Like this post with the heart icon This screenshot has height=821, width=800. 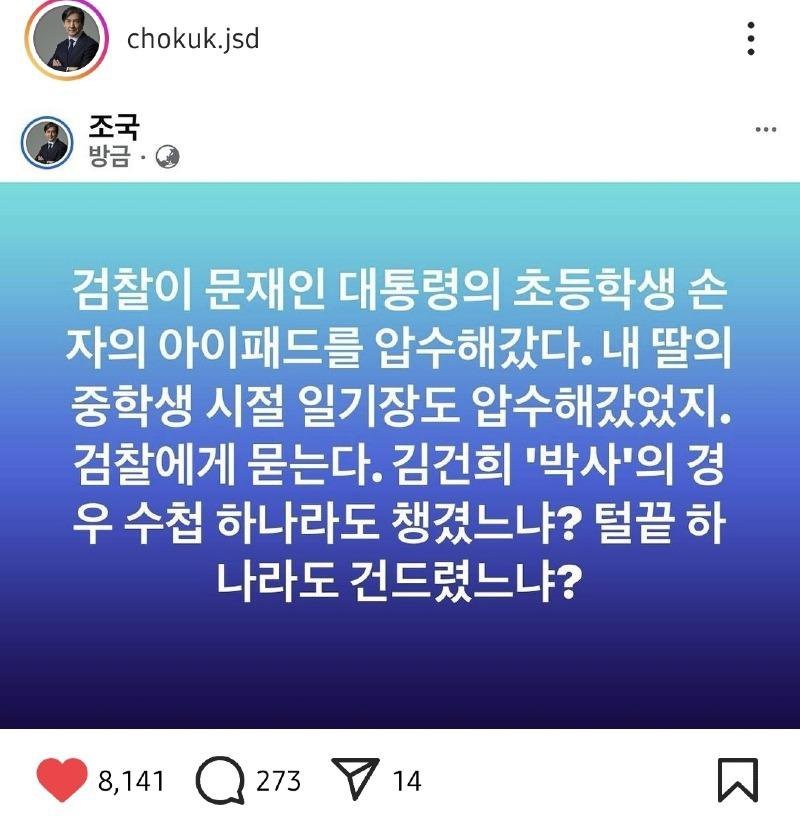(61, 780)
